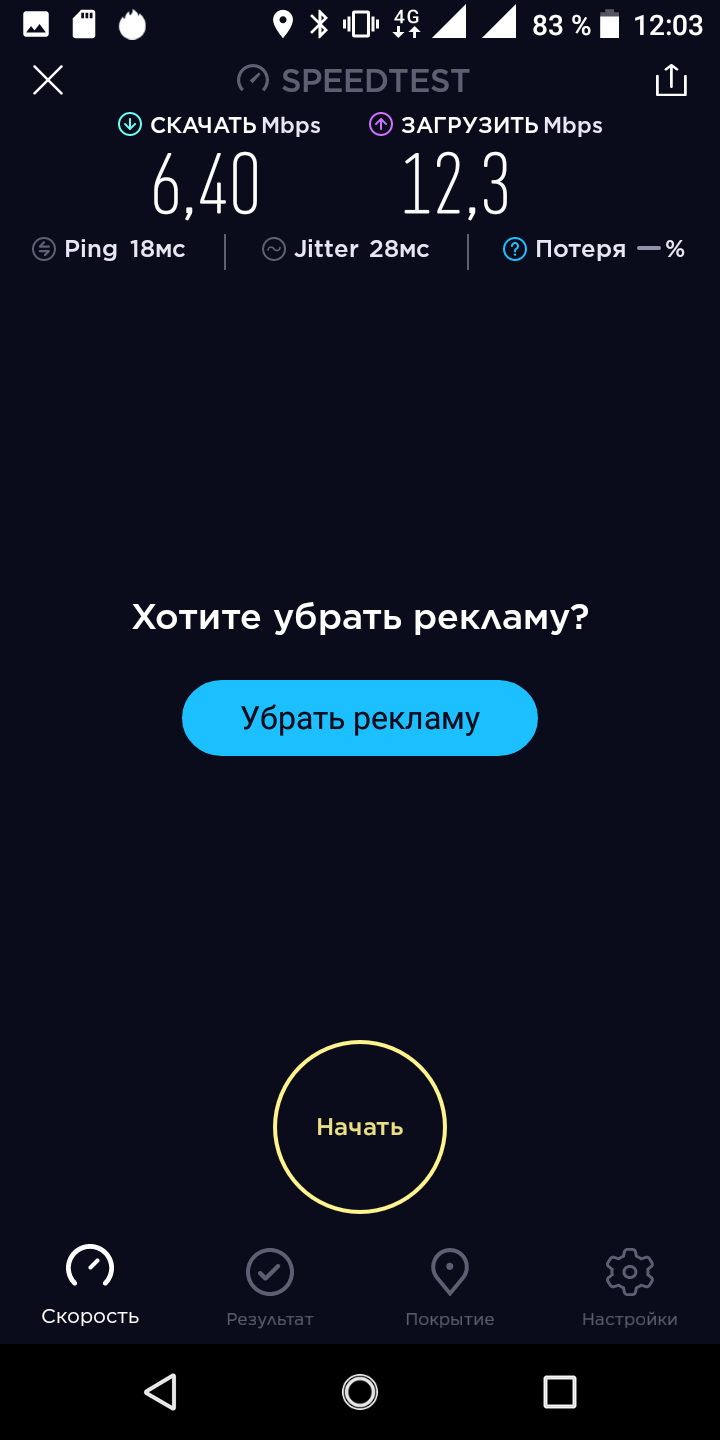This screenshot has height=1440, width=720.
Task: Share the speed test result
Action: click(671, 81)
